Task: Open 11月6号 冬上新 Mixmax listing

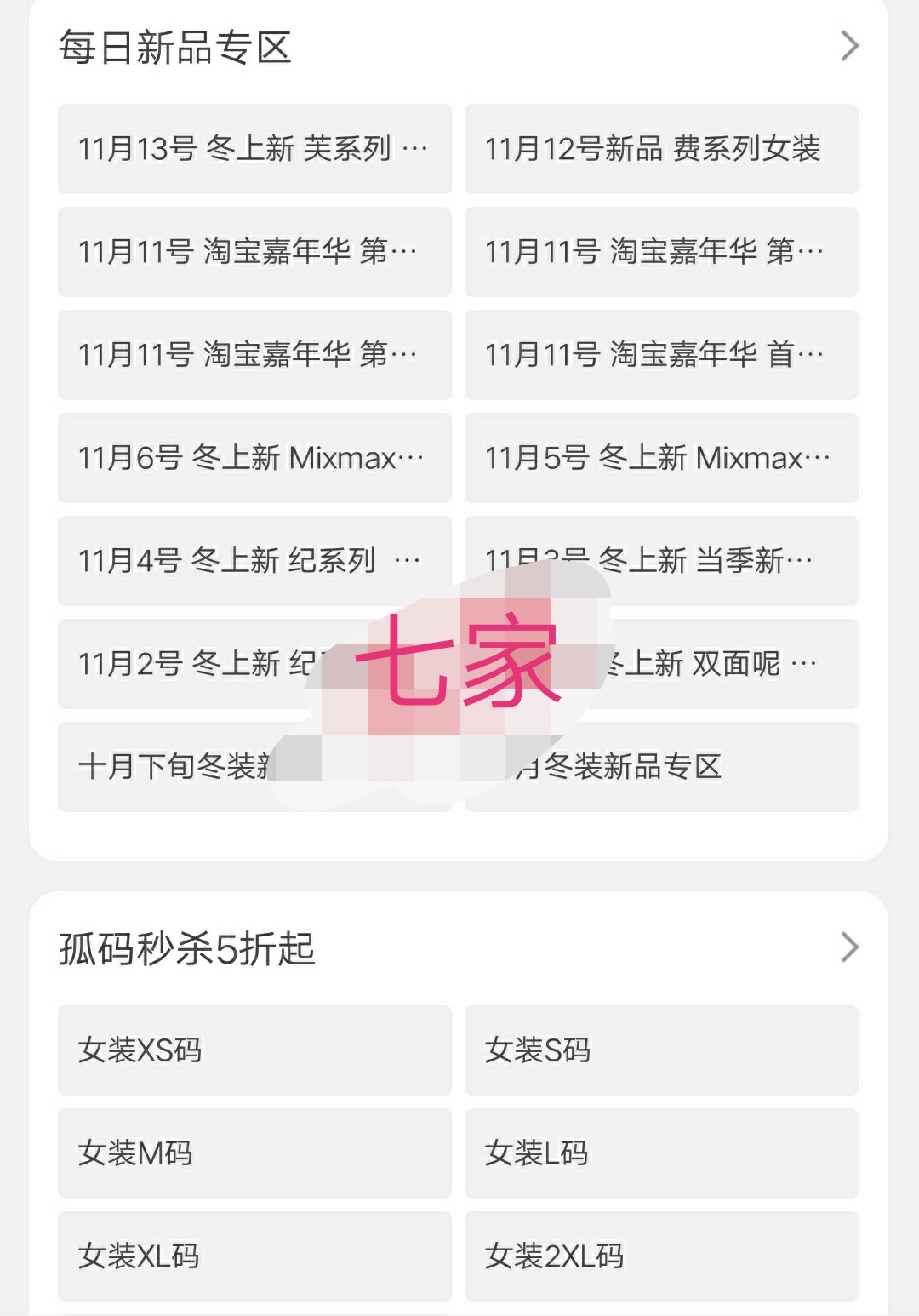Action: tap(254, 458)
